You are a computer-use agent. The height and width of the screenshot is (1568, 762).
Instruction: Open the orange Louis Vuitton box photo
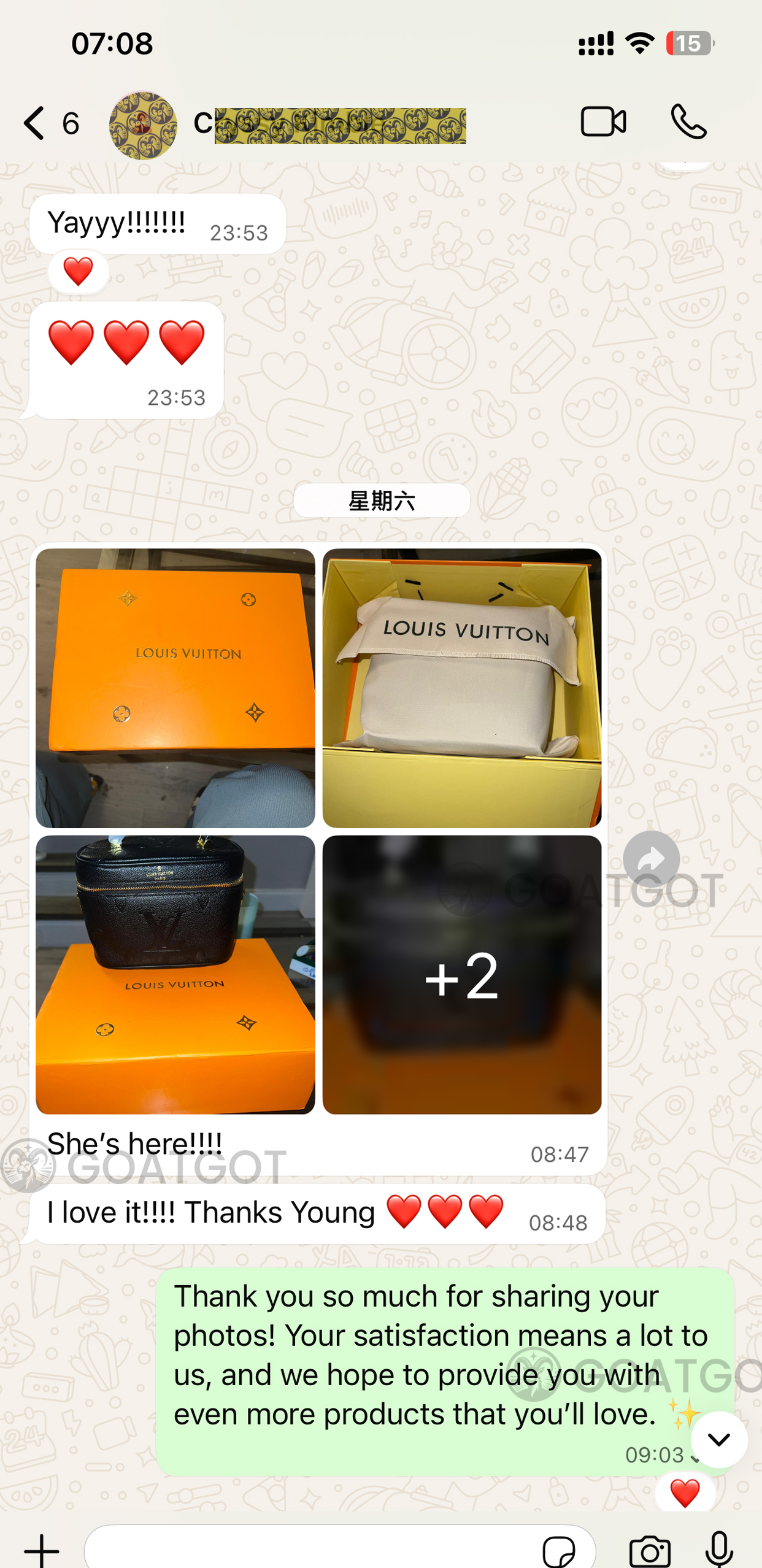(175, 688)
